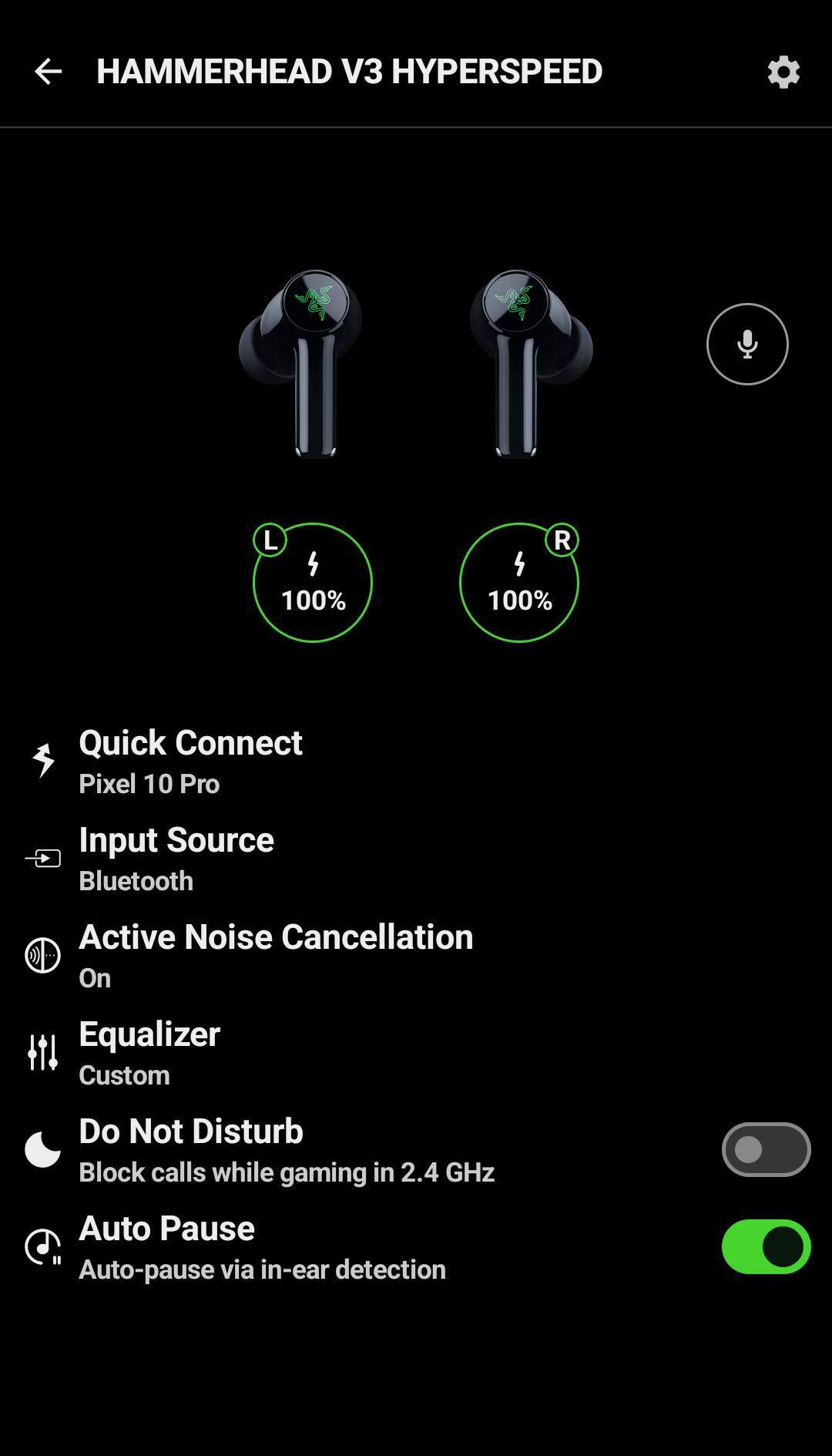832x1456 pixels.
Task: Go back using the arrow icon
Action: point(48,72)
